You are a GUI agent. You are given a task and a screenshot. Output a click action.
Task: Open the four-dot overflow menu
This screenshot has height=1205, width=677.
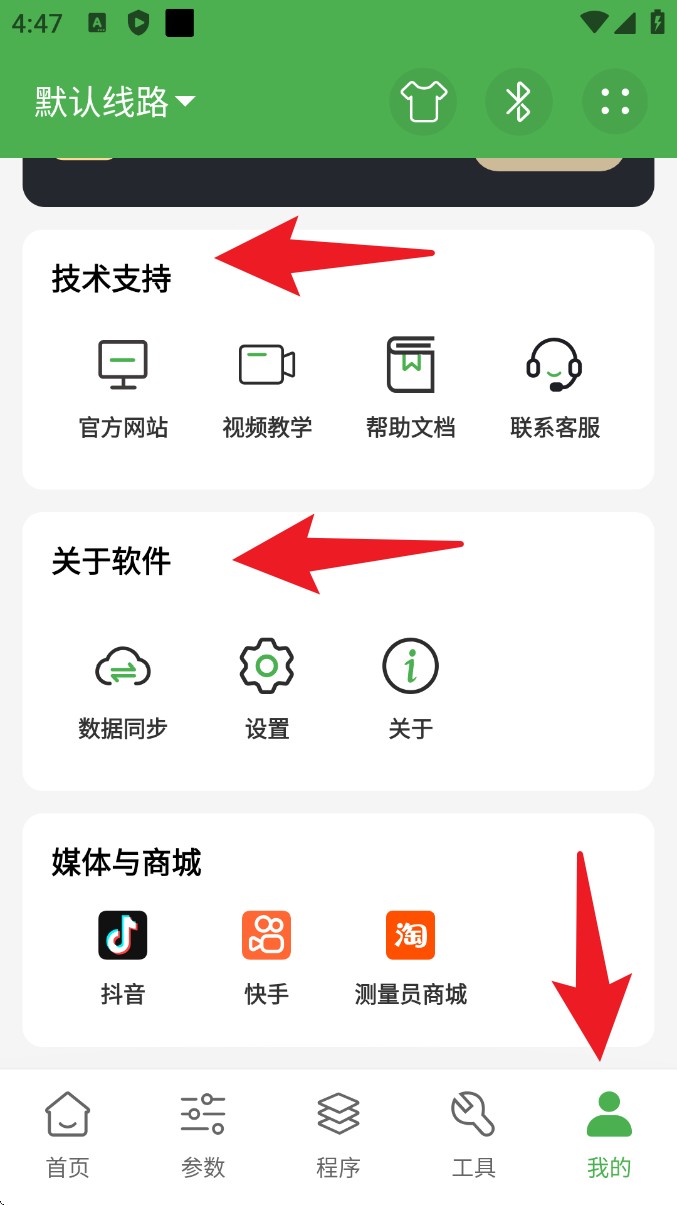[x=615, y=102]
